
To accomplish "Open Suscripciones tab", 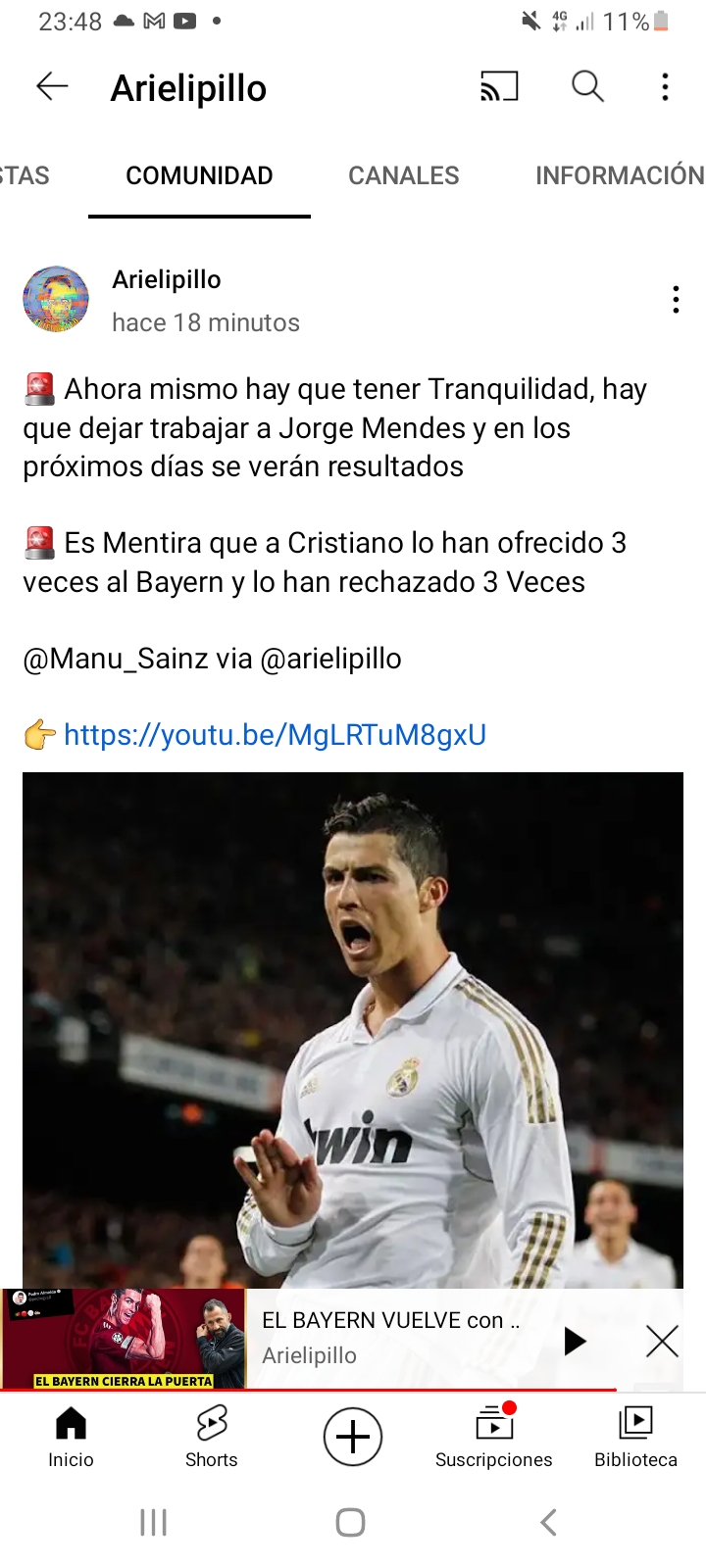I will click(494, 1437).
